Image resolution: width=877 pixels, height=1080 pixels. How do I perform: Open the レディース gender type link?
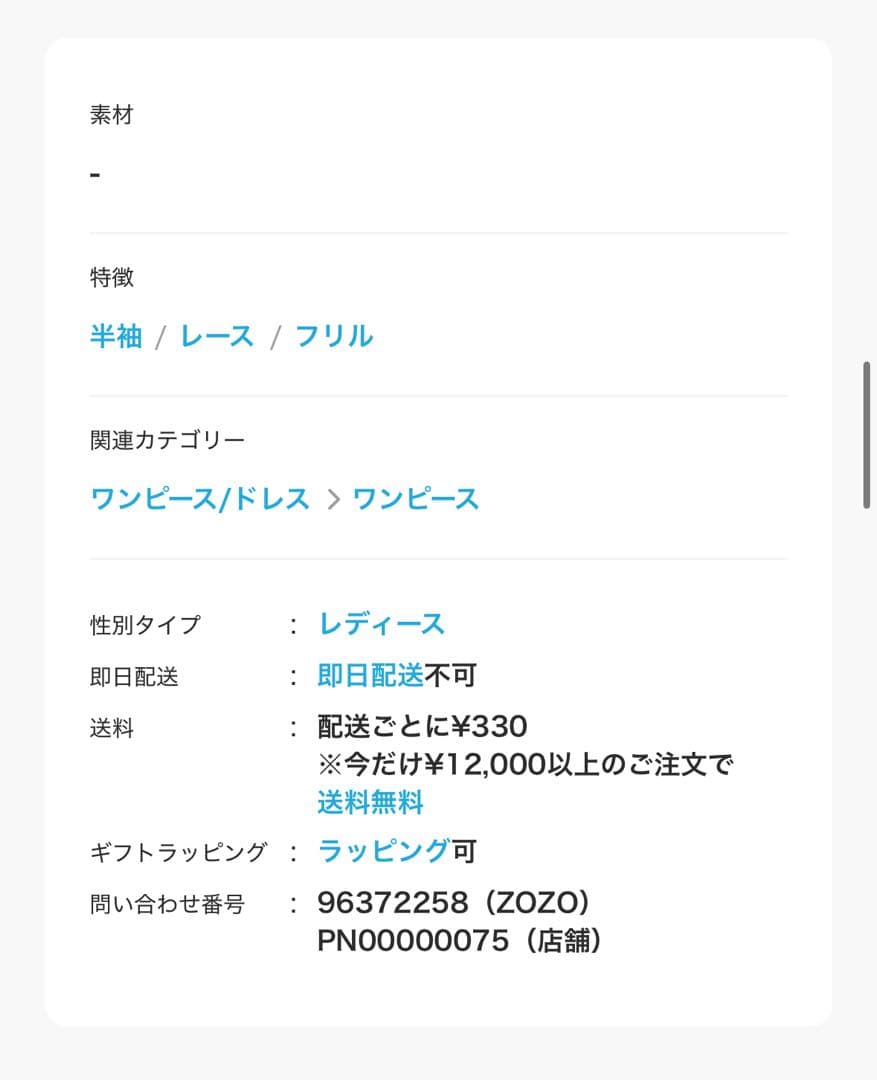coord(380,624)
